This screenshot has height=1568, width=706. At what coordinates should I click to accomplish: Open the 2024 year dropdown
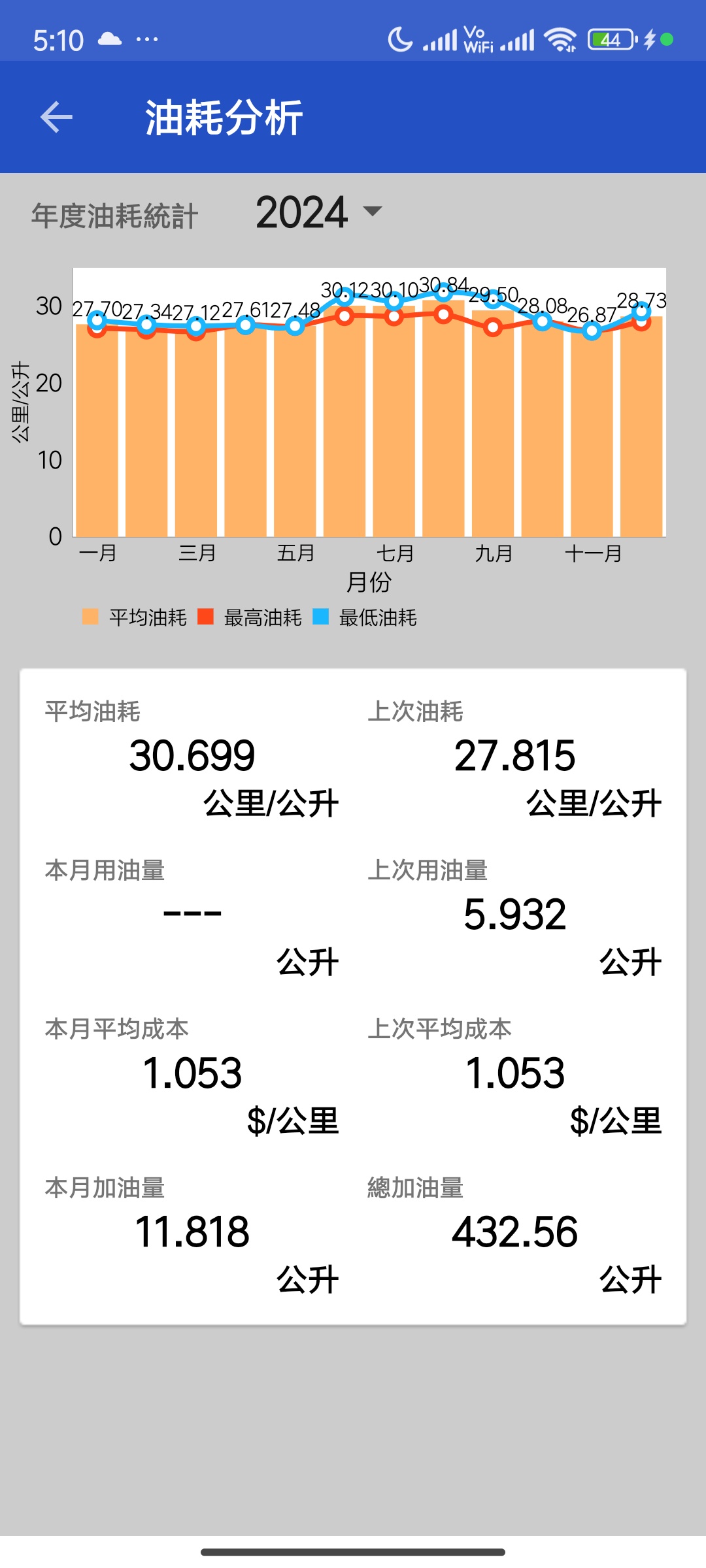click(x=319, y=212)
